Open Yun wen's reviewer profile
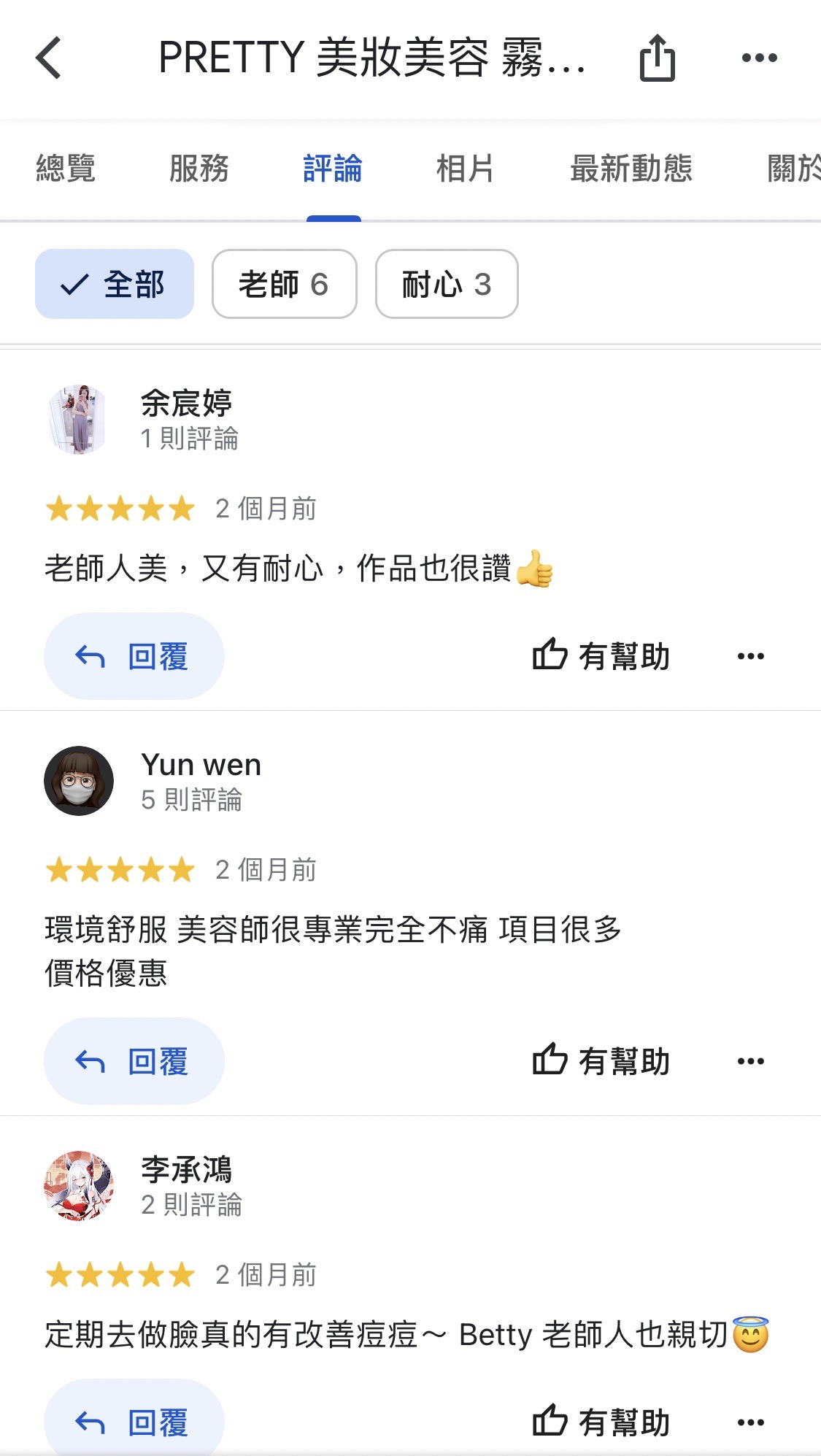The image size is (821, 1456). click(201, 765)
